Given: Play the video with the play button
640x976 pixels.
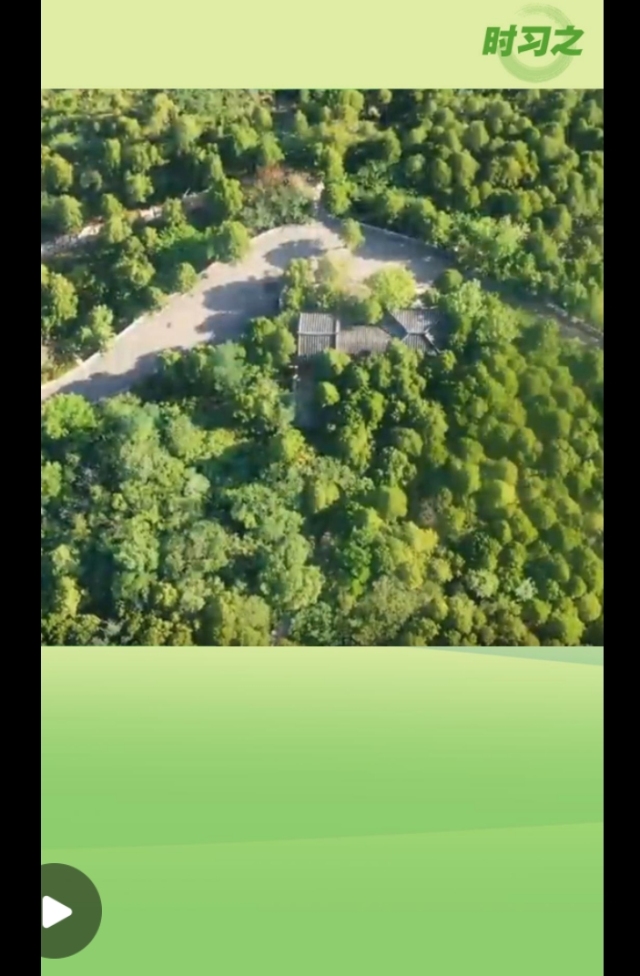Looking at the screenshot, I should (60, 911).
